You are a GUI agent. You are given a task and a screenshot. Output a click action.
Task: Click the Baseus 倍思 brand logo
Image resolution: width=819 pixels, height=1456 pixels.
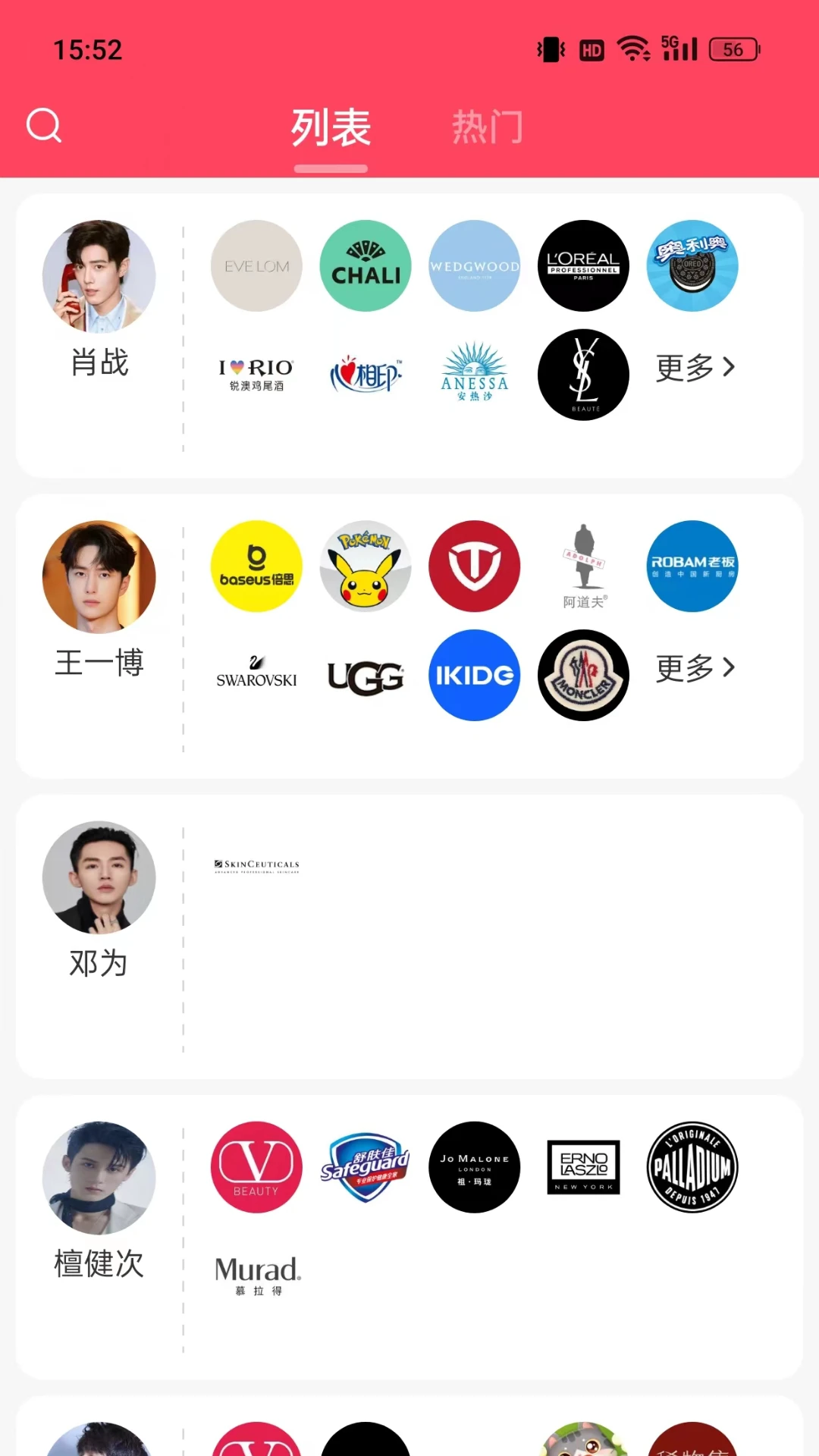pyautogui.click(x=256, y=566)
